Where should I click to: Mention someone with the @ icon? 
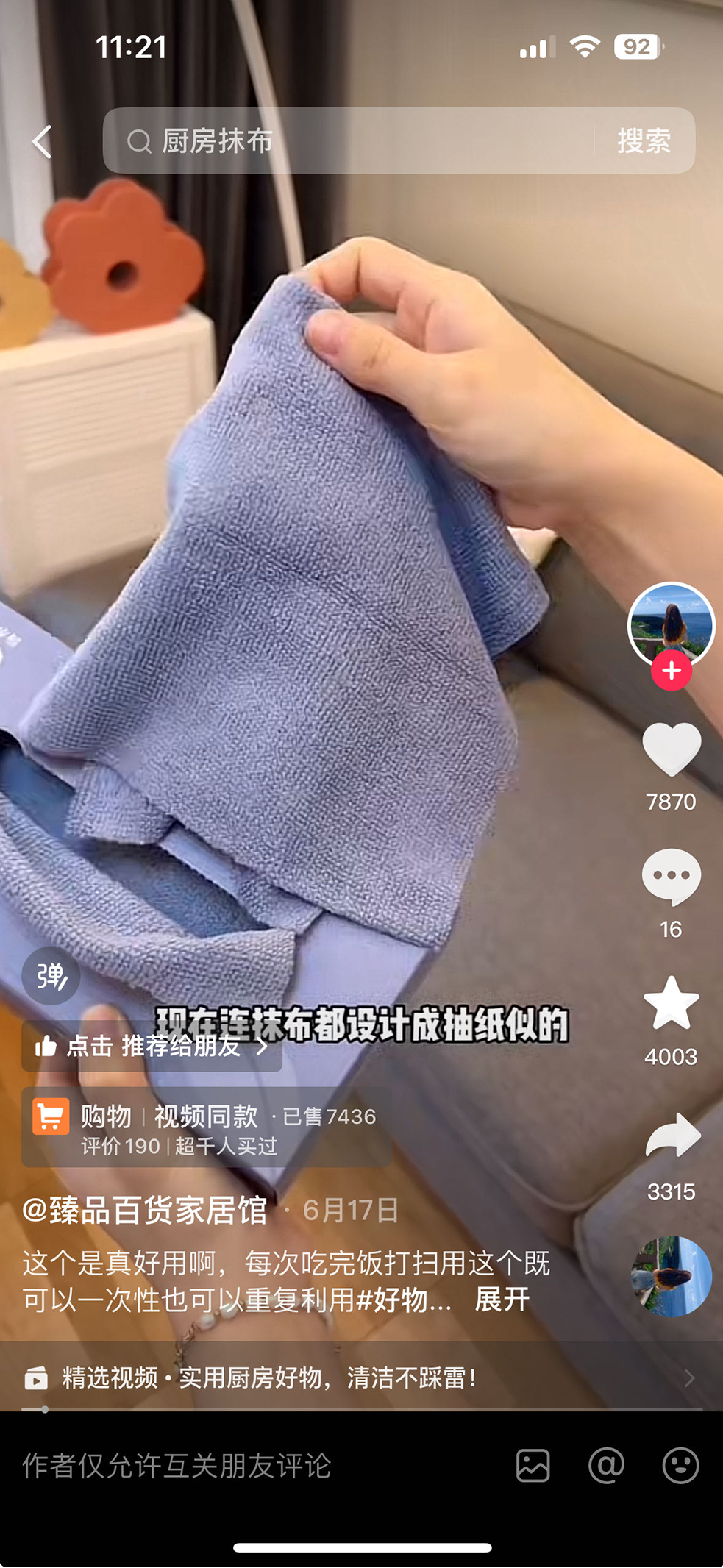[606, 1466]
